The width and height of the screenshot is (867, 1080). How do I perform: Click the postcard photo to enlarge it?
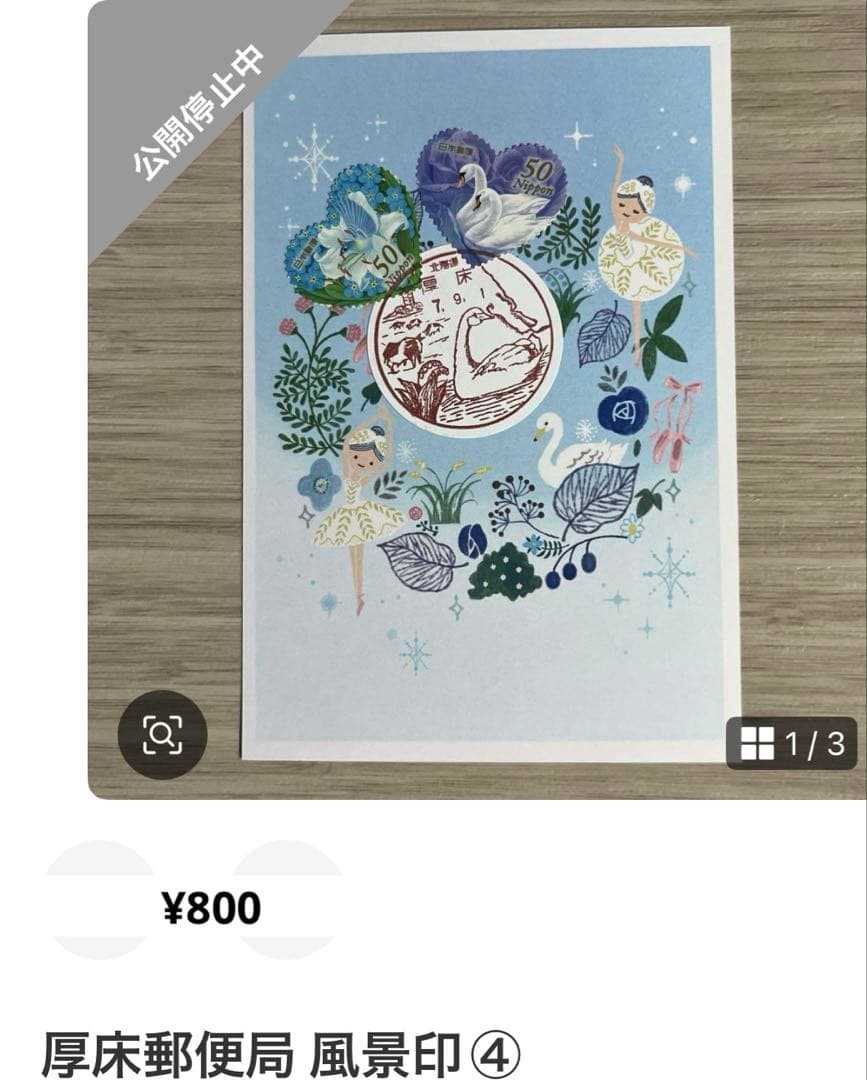[470, 400]
